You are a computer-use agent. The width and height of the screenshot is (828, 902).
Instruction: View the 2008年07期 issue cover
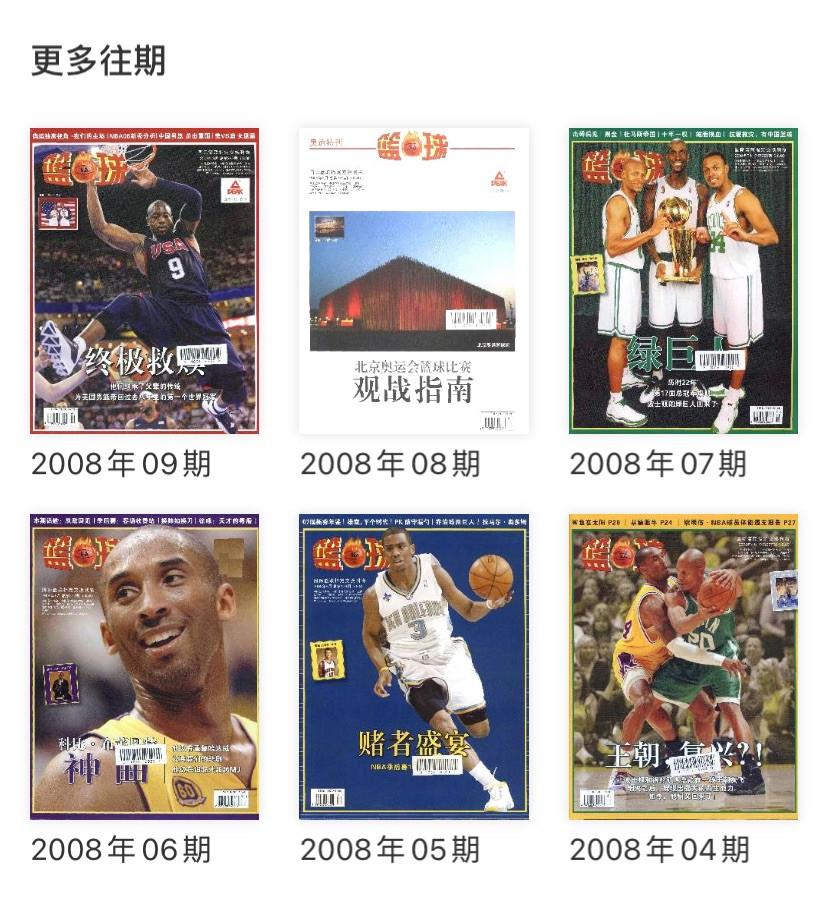683,281
